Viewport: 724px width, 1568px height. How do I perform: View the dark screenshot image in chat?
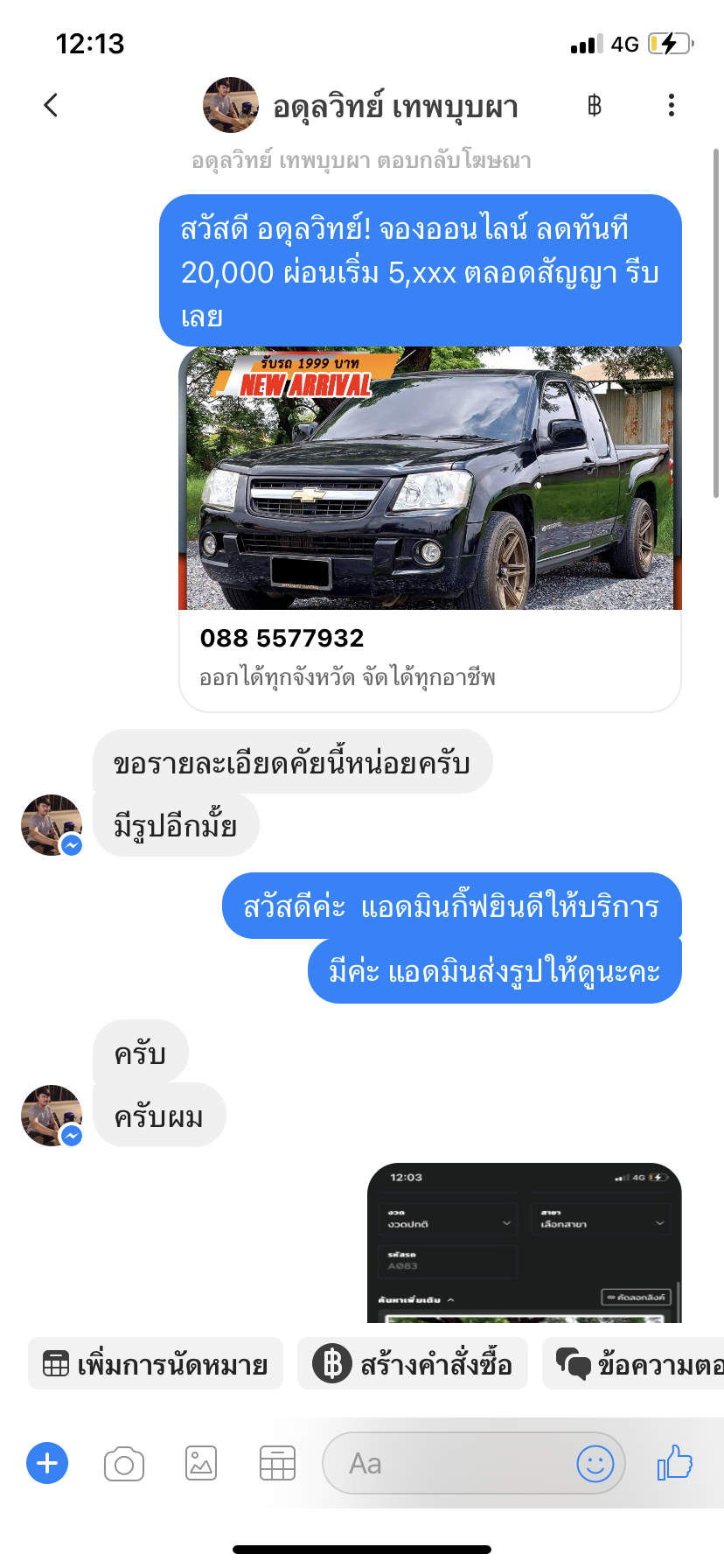click(525, 1242)
